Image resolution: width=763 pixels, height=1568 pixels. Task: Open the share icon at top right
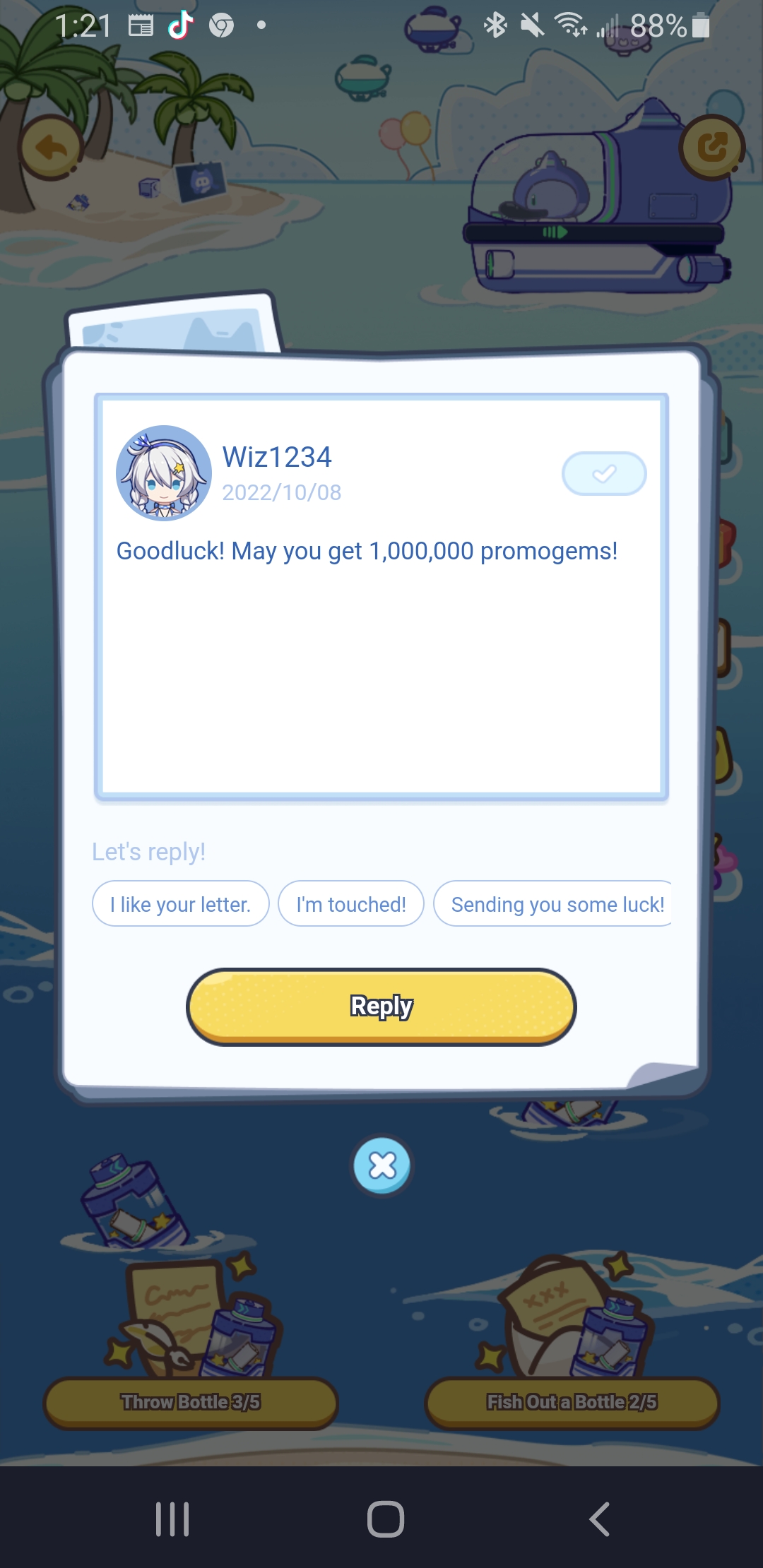click(x=712, y=147)
